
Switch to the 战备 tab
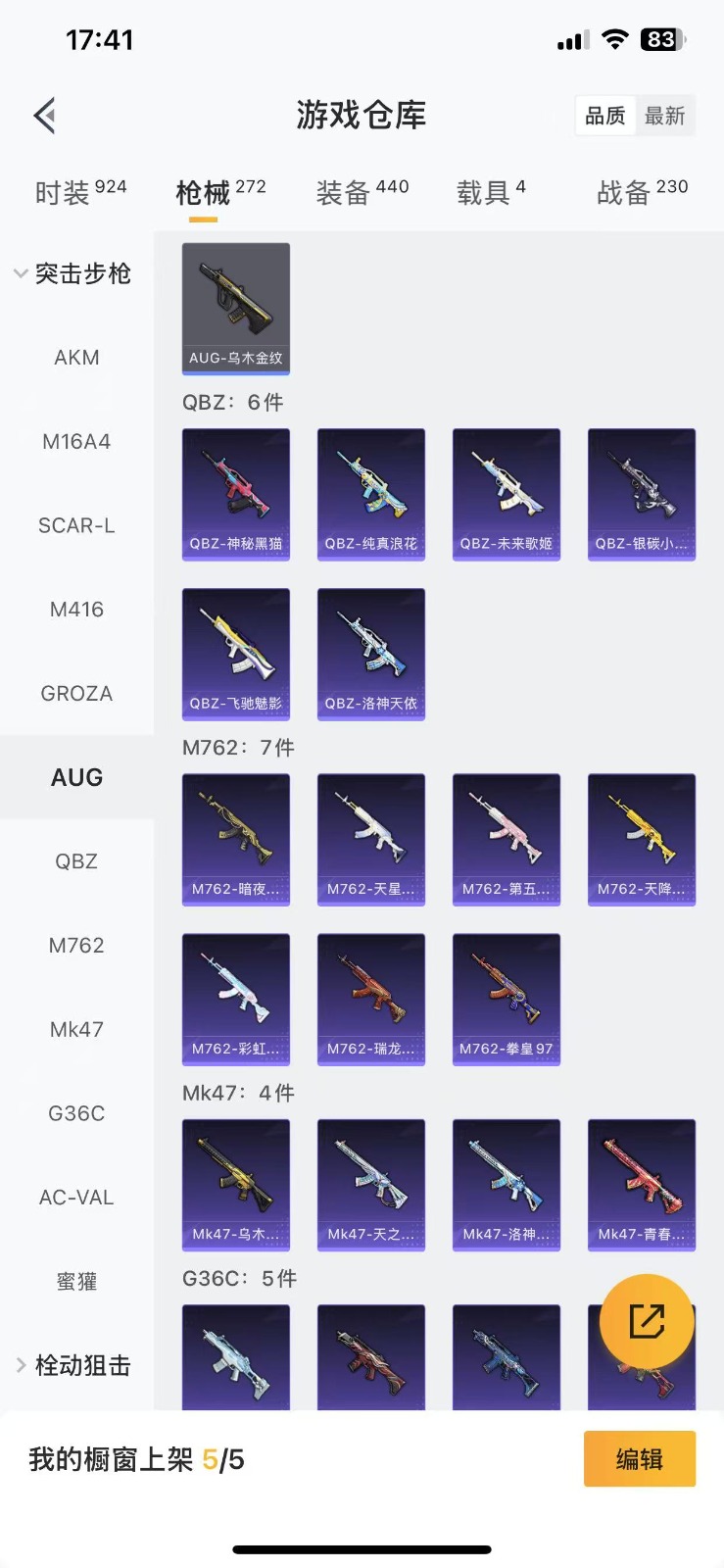coord(642,192)
